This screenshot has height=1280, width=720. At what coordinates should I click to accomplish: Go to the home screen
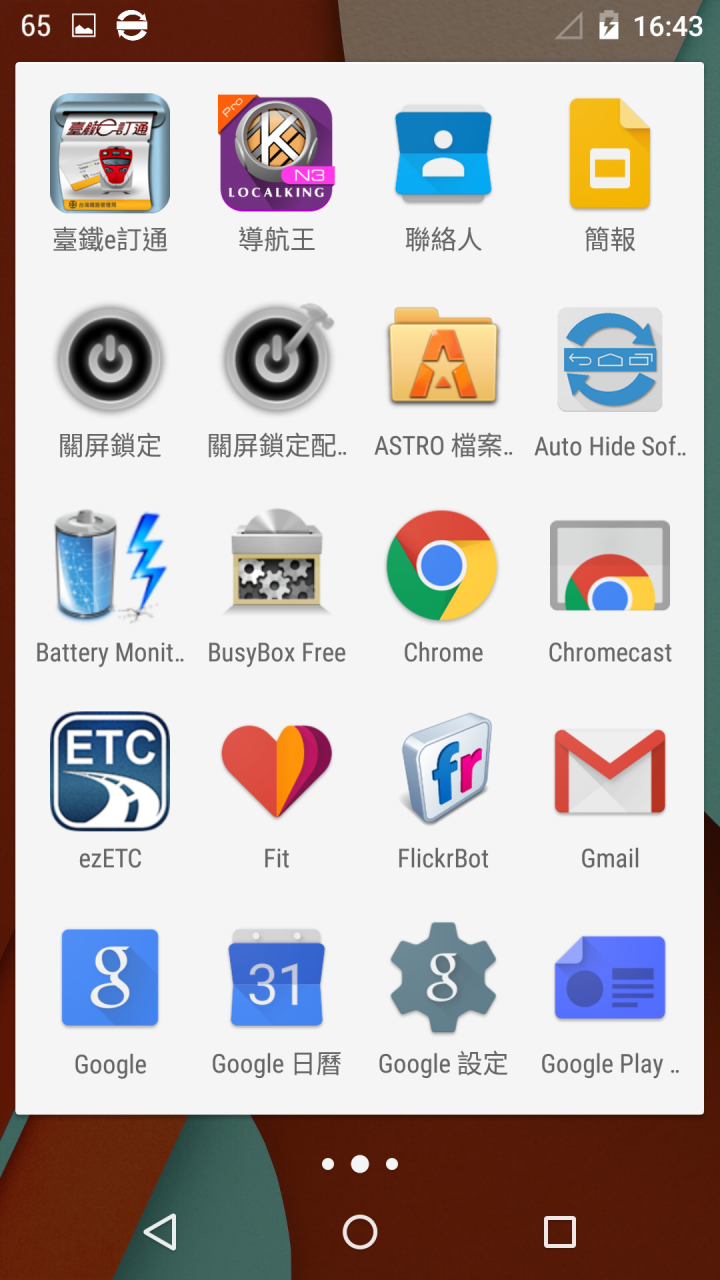point(360,1232)
